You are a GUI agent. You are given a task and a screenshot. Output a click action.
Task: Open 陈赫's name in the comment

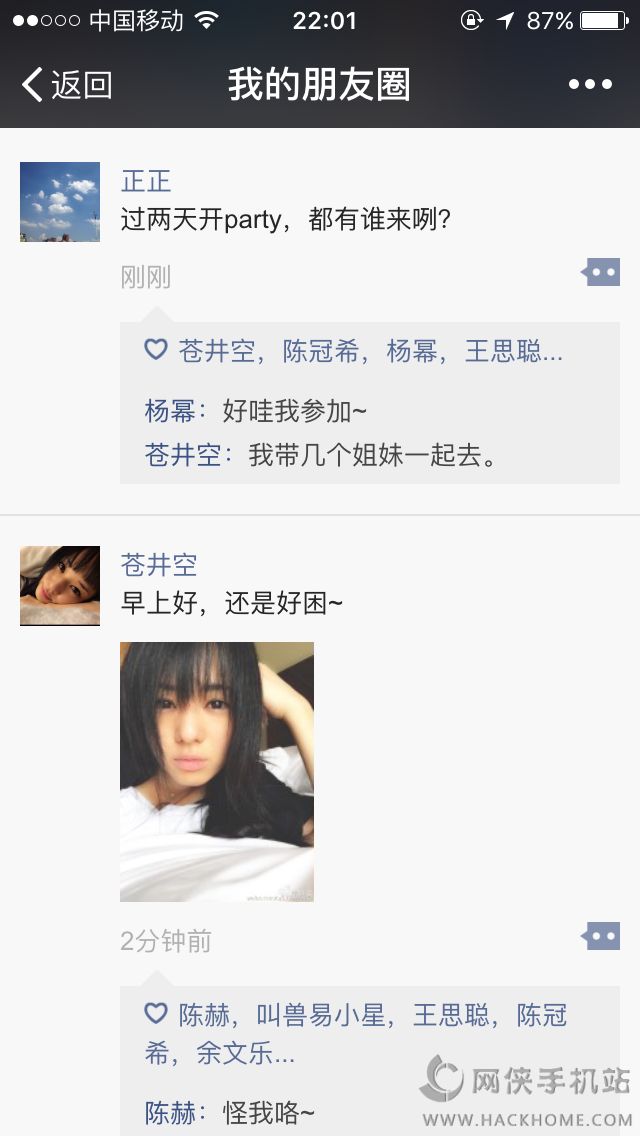pos(170,1113)
